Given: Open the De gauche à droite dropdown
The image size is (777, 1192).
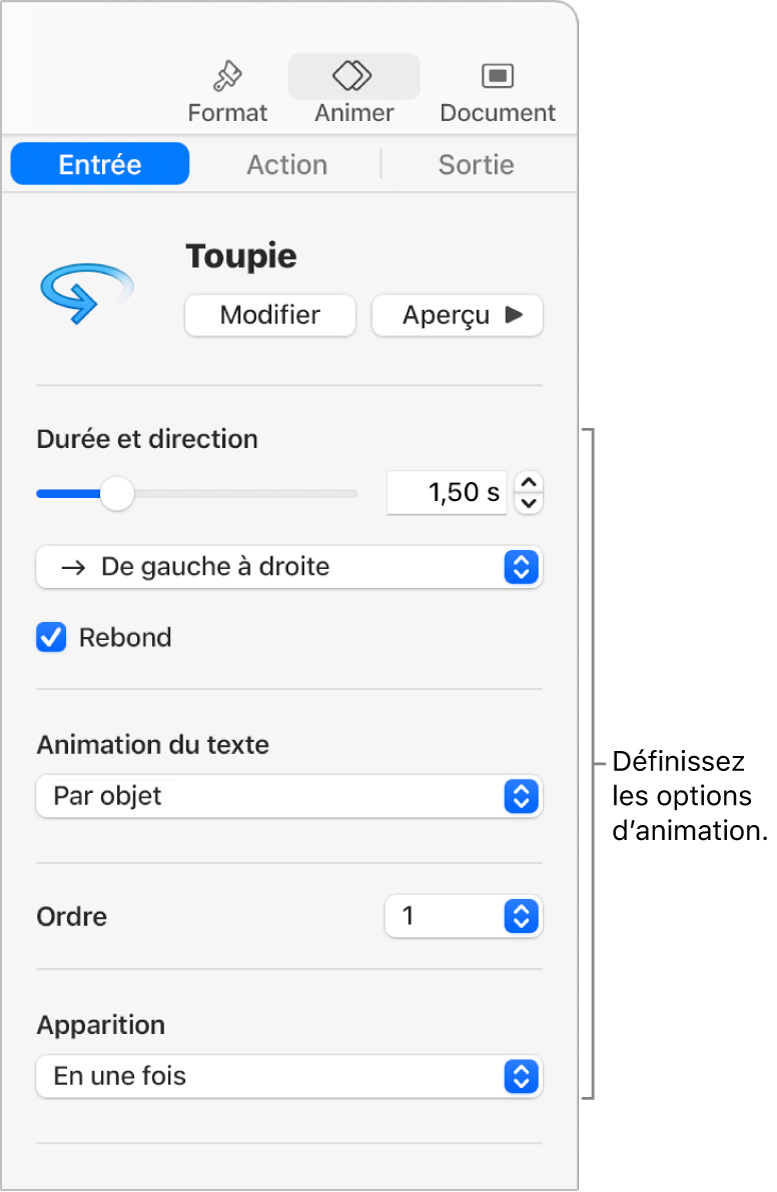Looking at the screenshot, I should pos(289,567).
